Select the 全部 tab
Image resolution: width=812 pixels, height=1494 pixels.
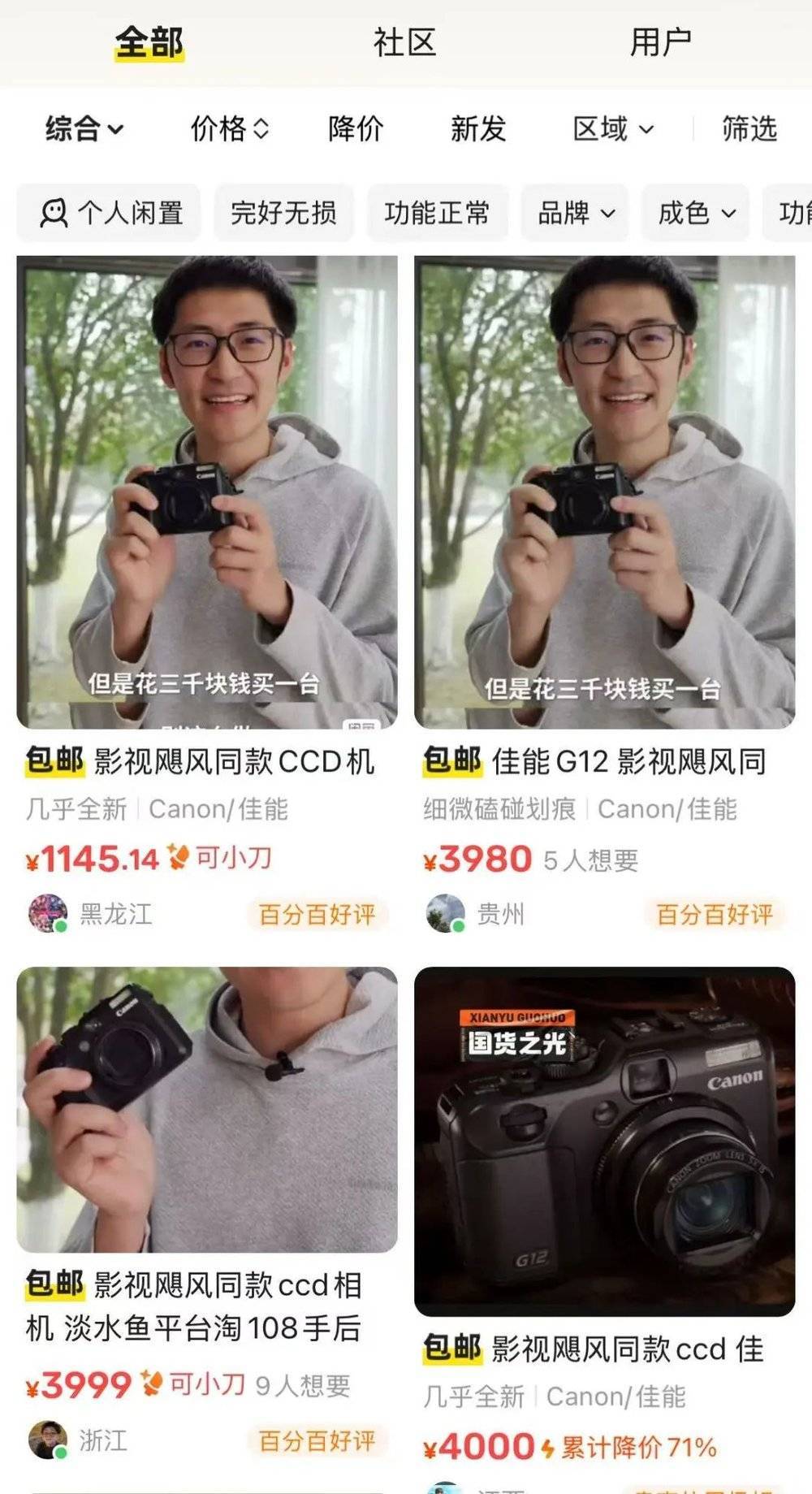tap(149, 42)
